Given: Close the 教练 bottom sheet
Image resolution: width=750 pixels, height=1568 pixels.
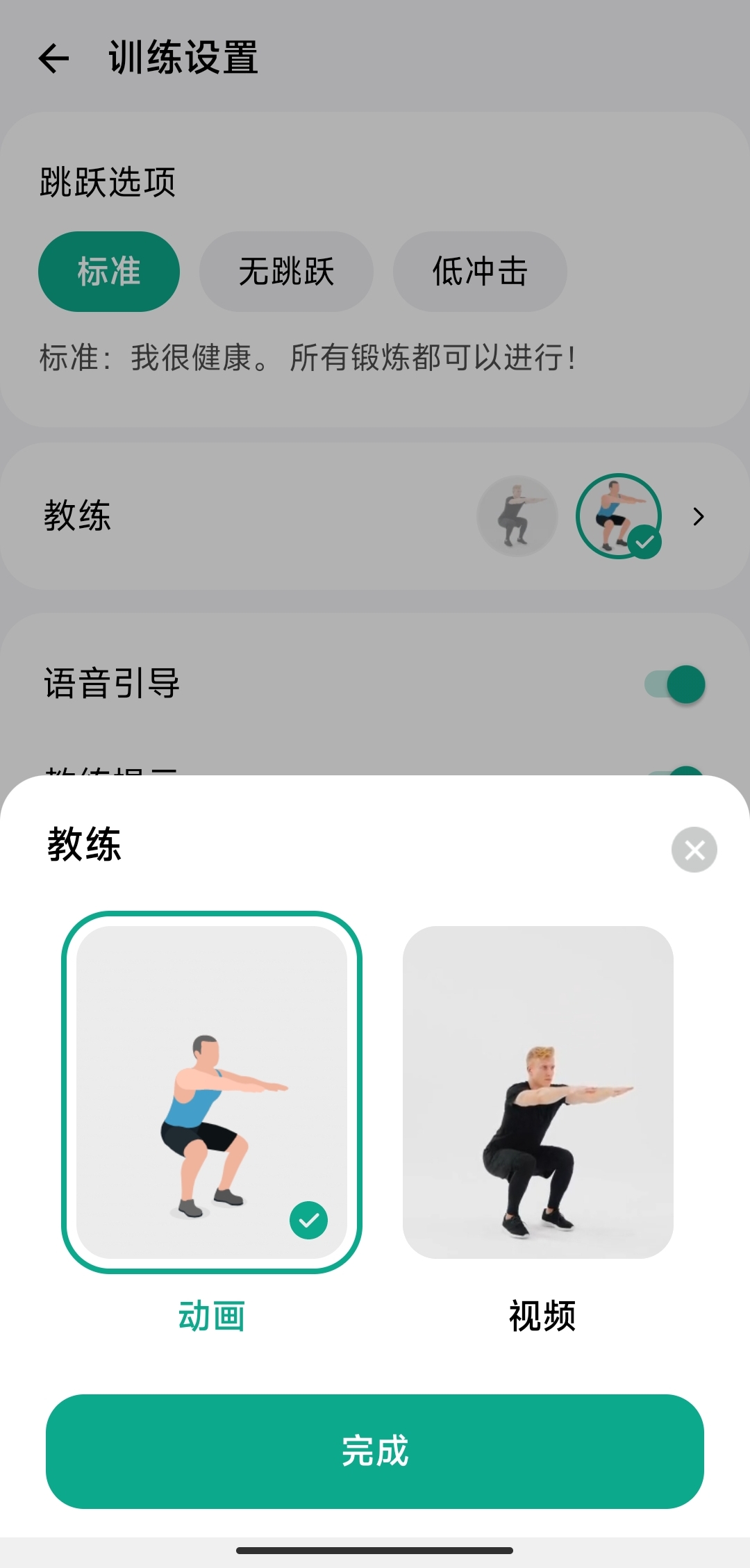Looking at the screenshot, I should click(x=694, y=850).
